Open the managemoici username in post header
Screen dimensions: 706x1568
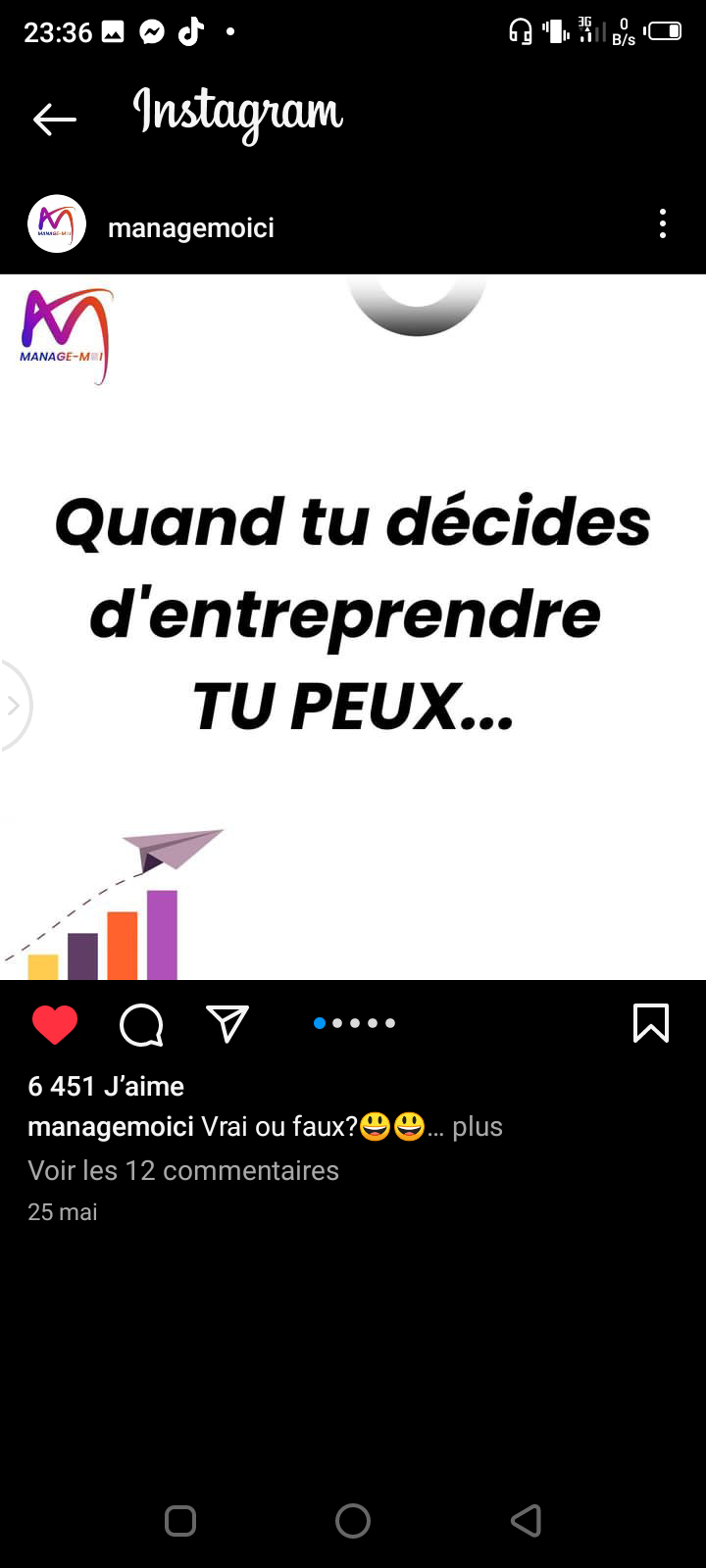point(191,227)
